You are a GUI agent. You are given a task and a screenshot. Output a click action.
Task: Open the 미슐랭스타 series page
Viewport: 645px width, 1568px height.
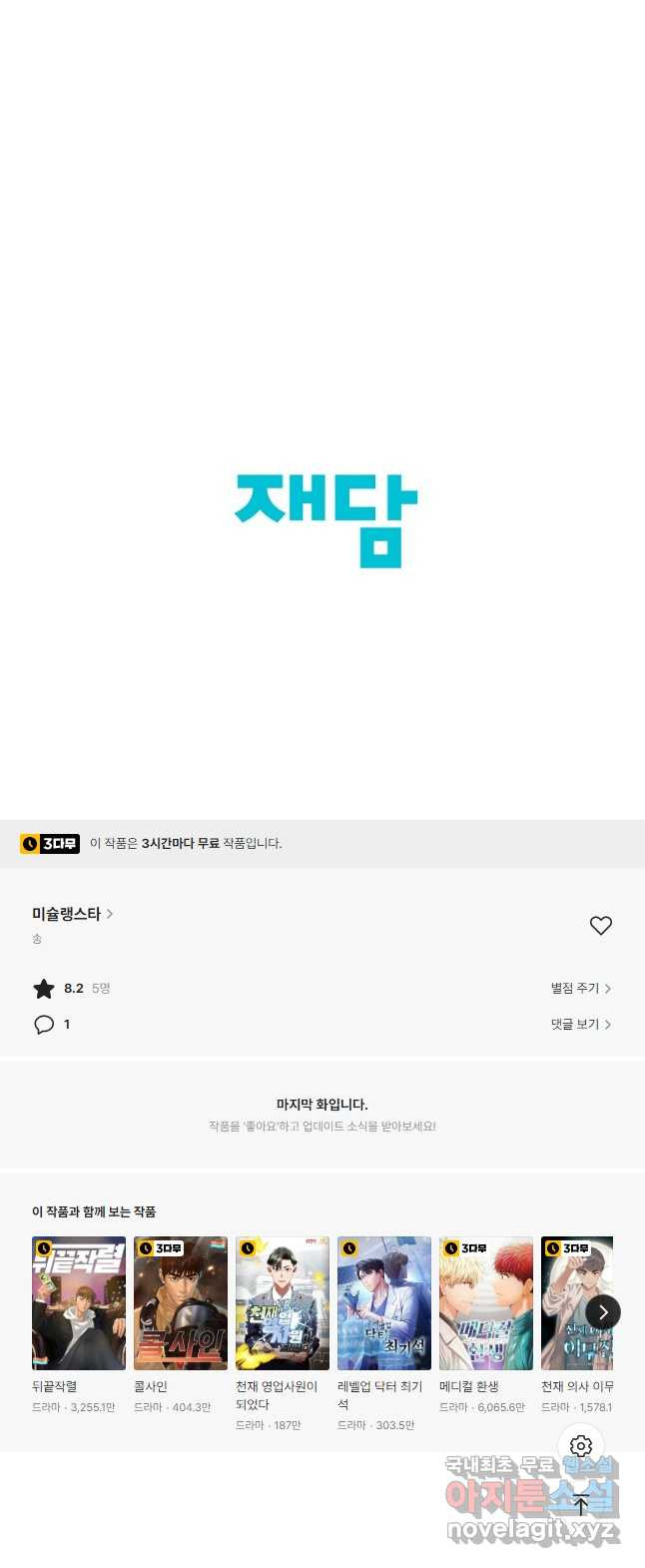(72, 914)
